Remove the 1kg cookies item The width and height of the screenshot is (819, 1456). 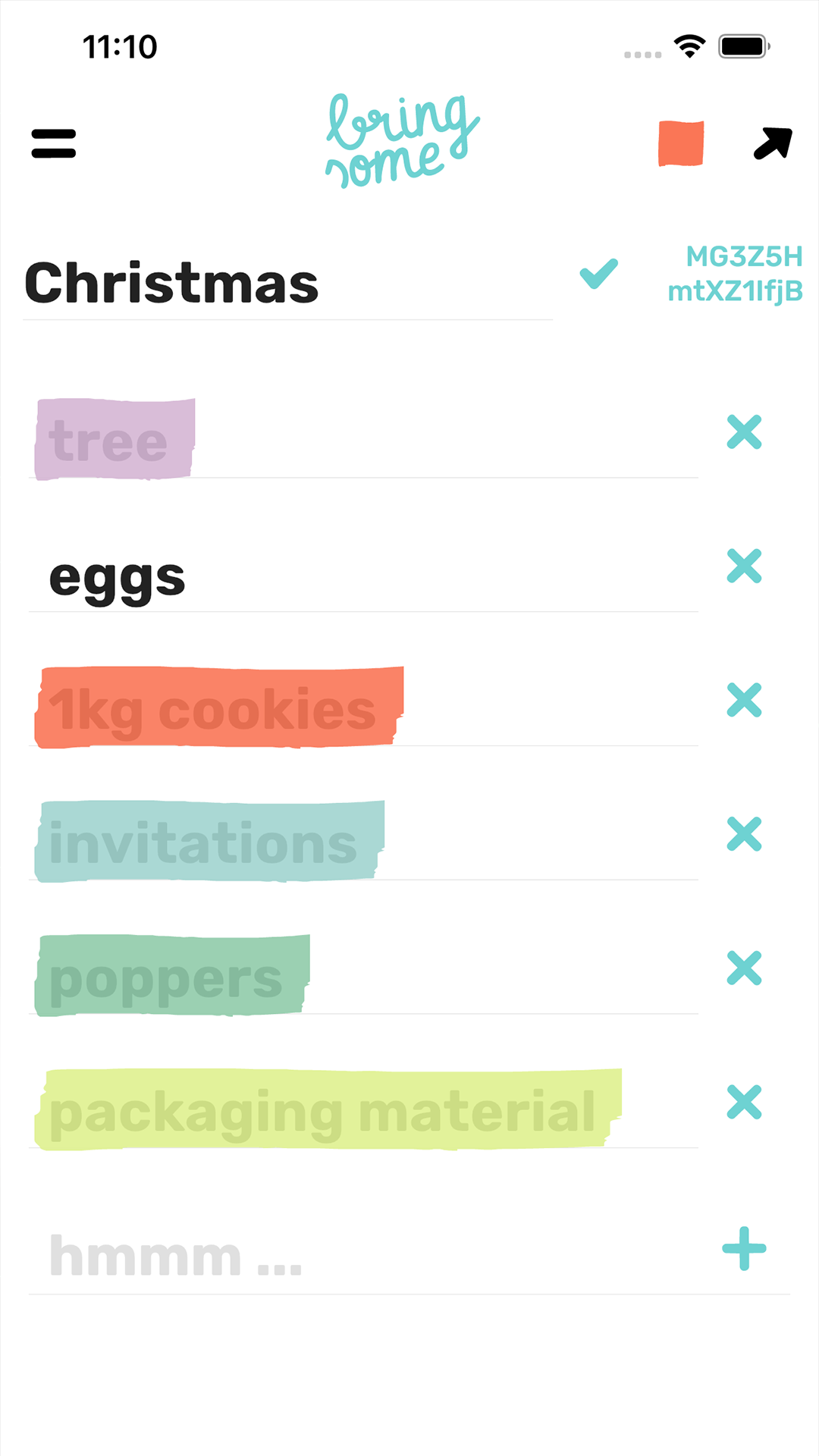(x=744, y=700)
